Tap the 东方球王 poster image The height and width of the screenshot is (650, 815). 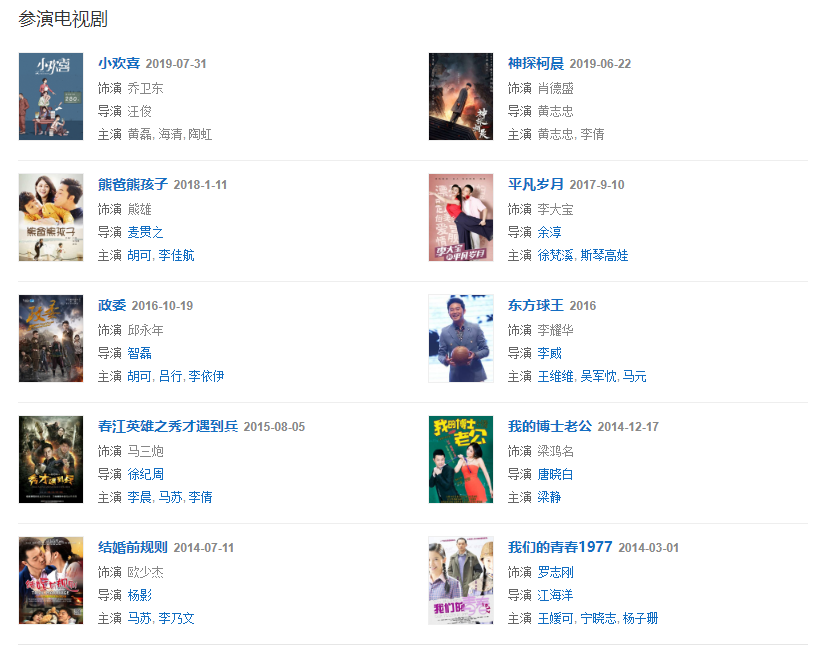[461, 338]
